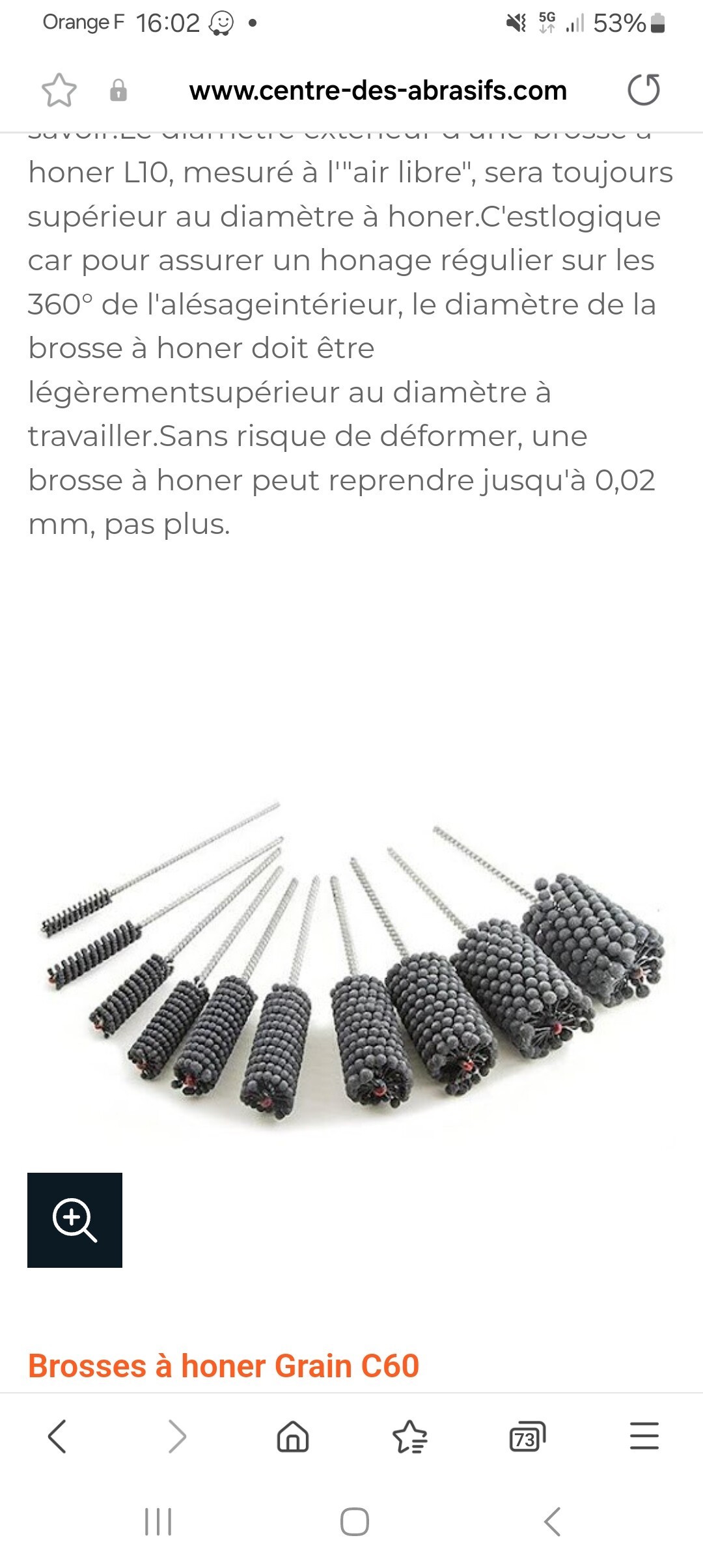Go back to the previous page
This screenshot has width=703, height=1568.
(x=57, y=1436)
